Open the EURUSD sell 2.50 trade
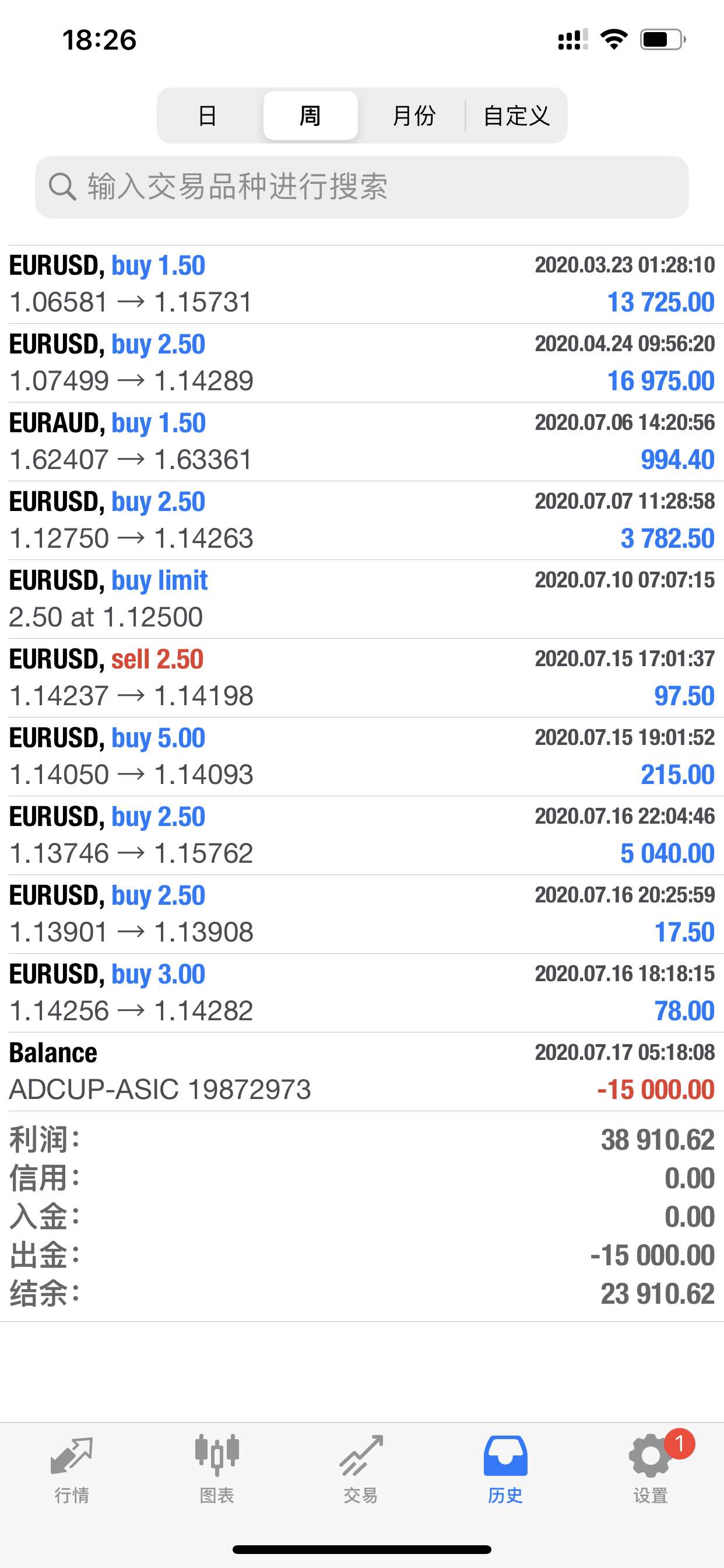Image resolution: width=724 pixels, height=1568 pixels. pyautogui.click(x=362, y=677)
